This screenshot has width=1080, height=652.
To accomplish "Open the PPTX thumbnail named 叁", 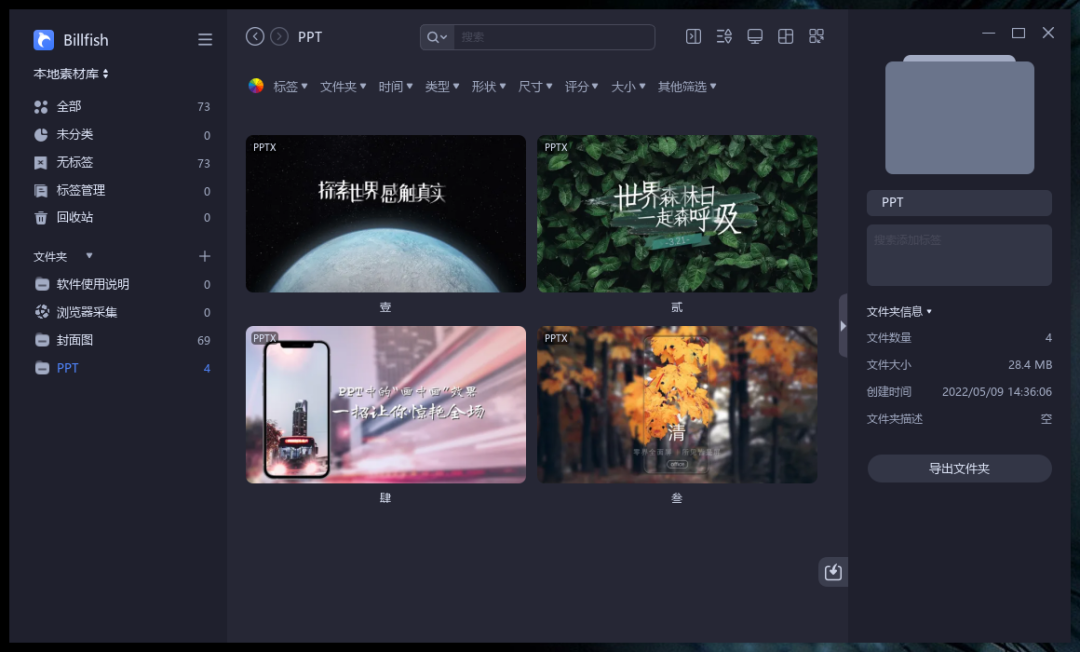I will [x=677, y=405].
